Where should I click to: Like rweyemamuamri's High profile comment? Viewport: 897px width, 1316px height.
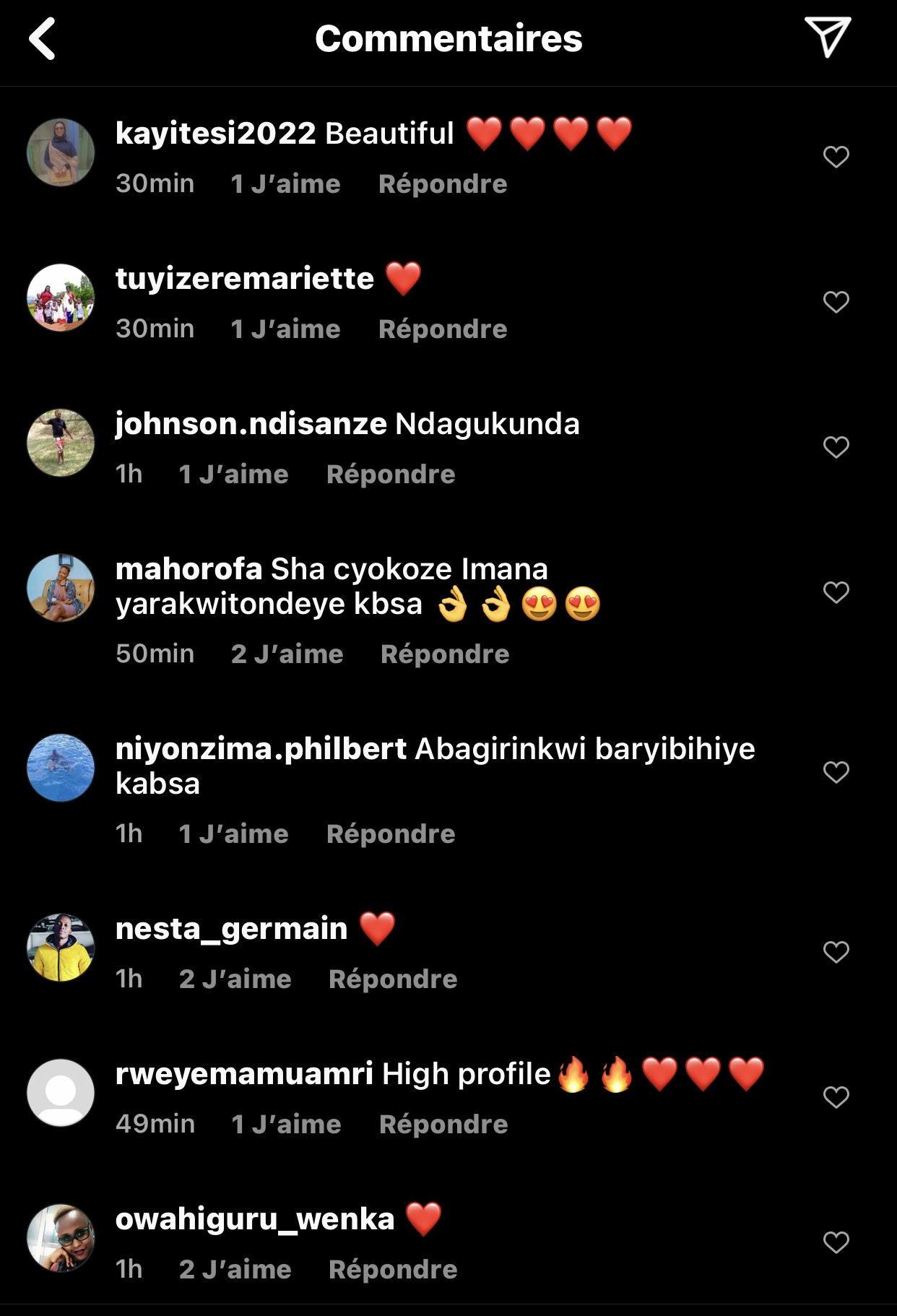pos(836,1097)
